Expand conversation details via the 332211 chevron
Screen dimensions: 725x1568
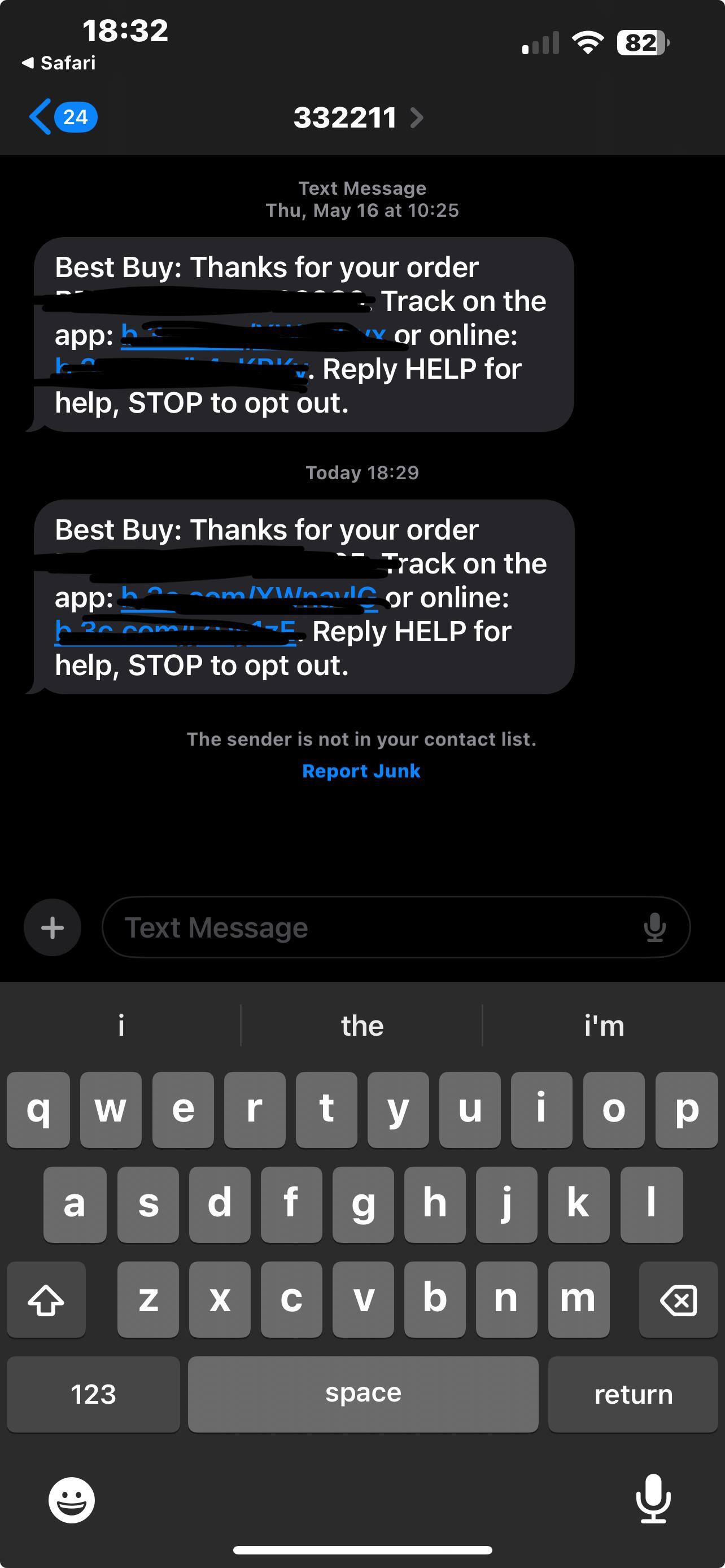pos(418,118)
